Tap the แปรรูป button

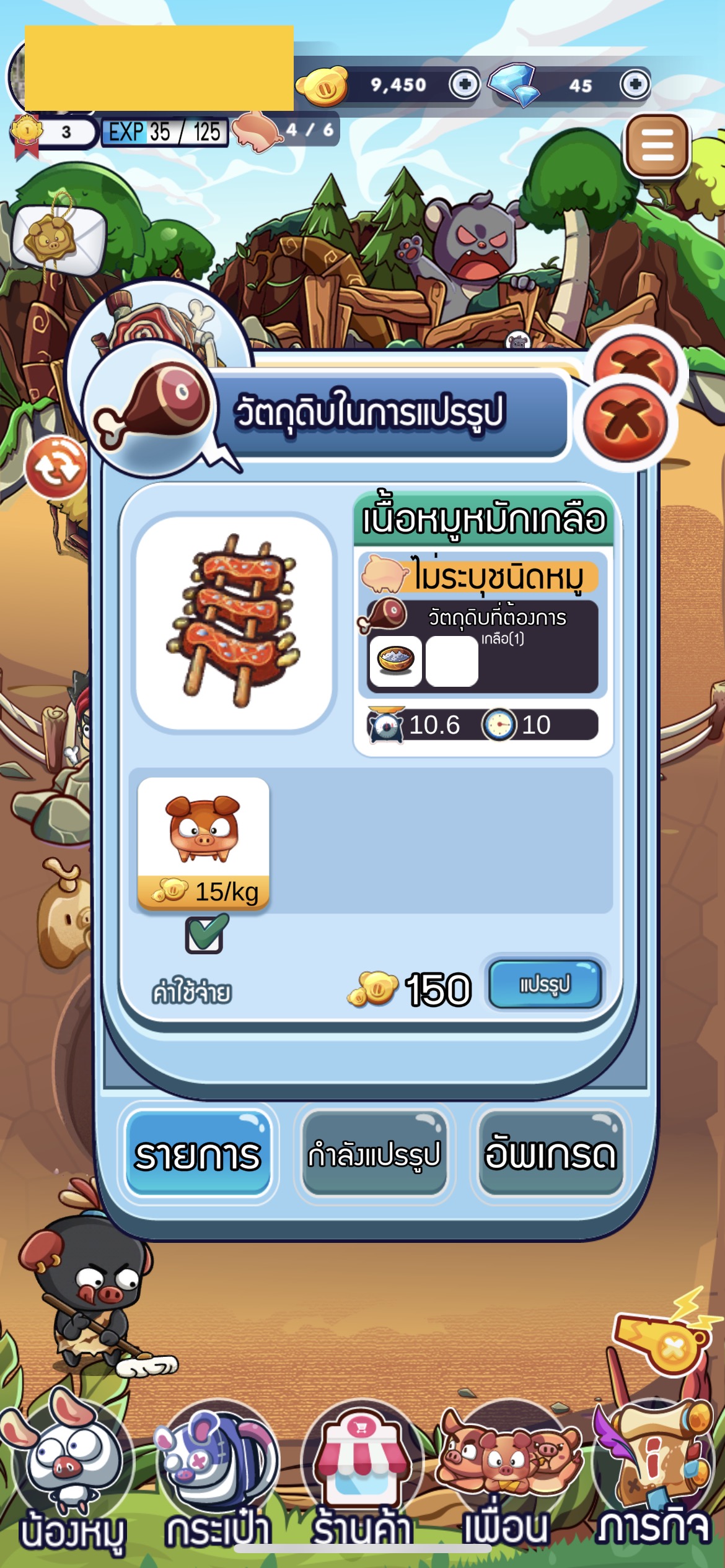click(545, 984)
